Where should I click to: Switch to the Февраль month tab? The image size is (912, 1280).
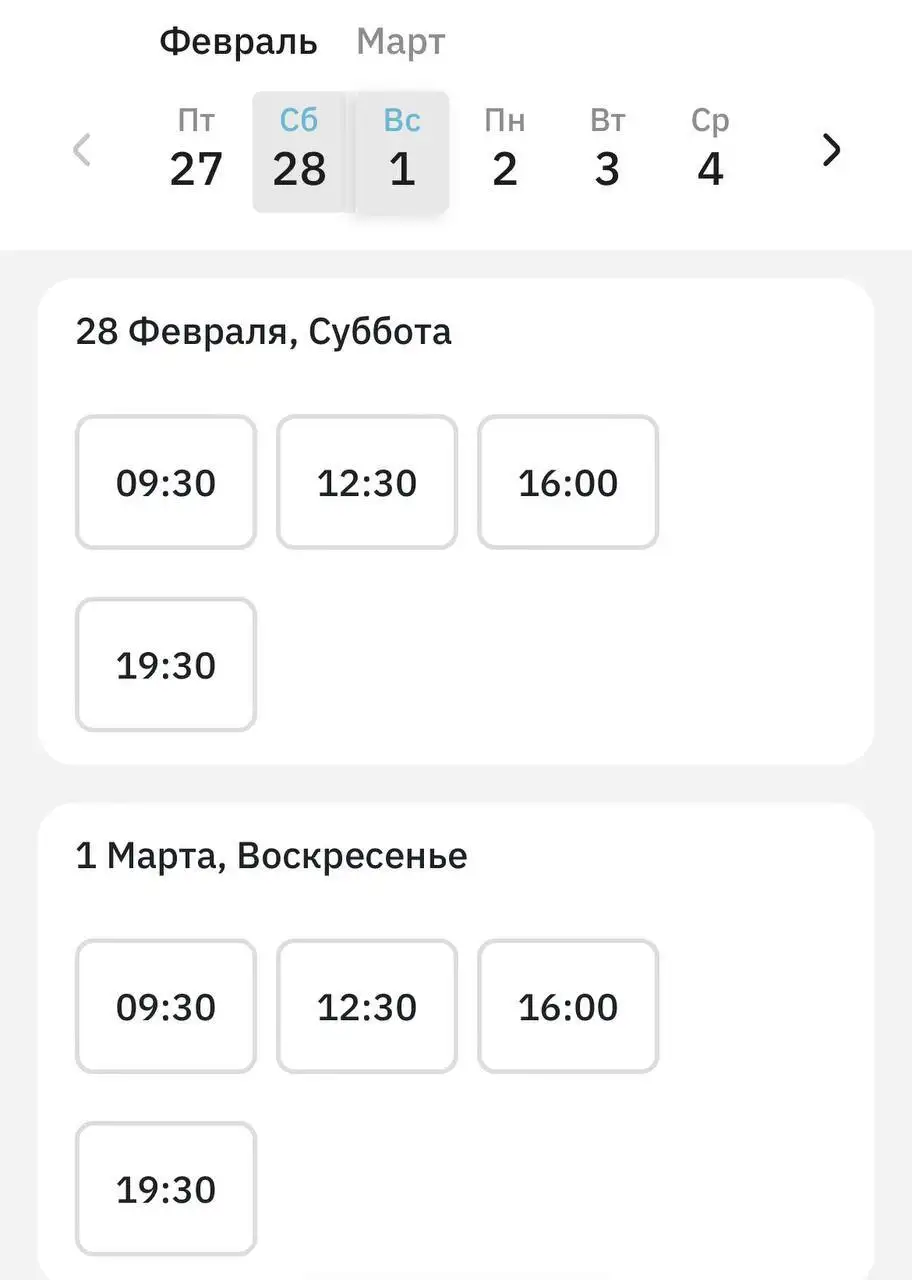click(237, 41)
